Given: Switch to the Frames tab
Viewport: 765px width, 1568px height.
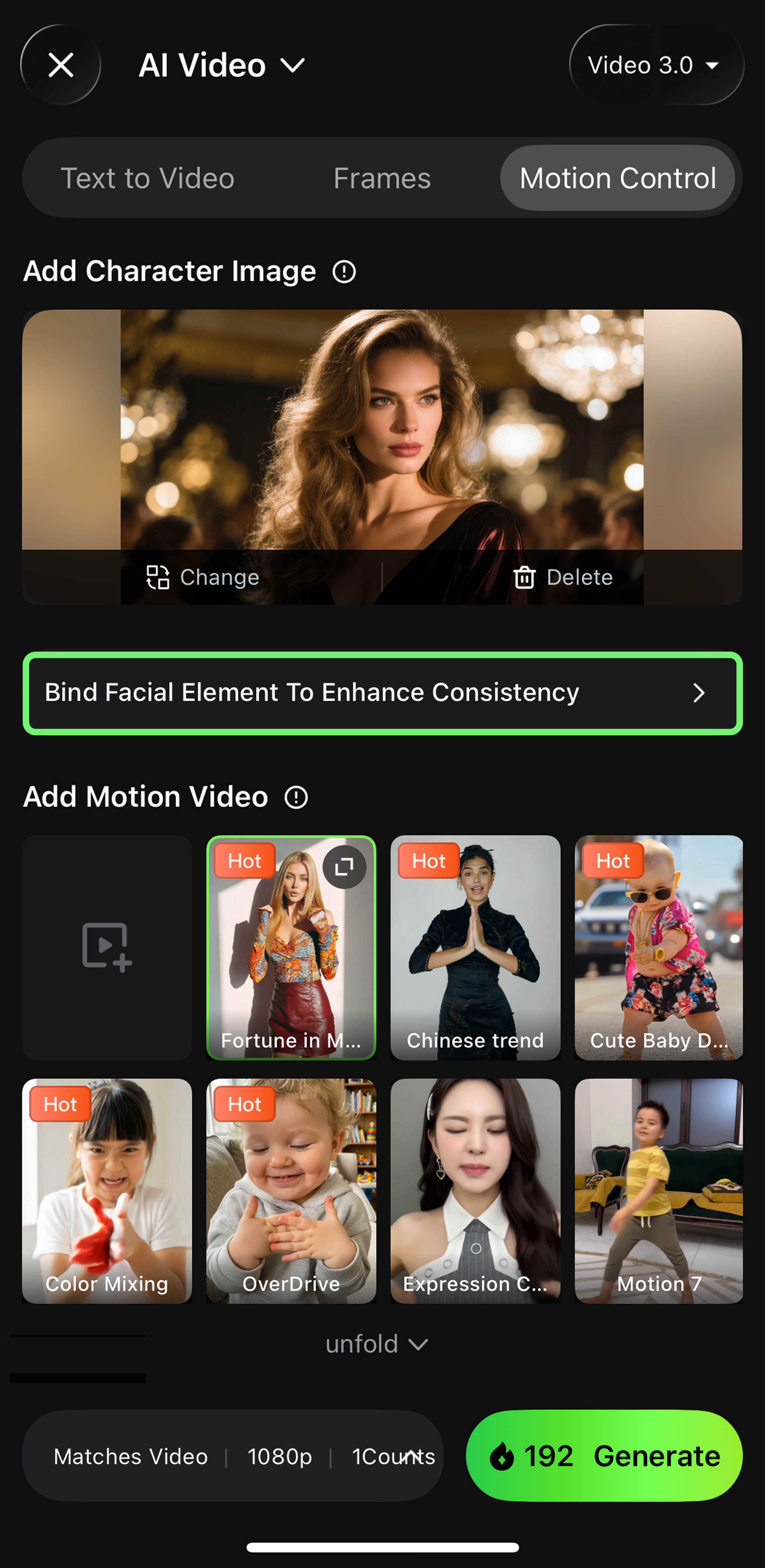Looking at the screenshot, I should [382, 178].
